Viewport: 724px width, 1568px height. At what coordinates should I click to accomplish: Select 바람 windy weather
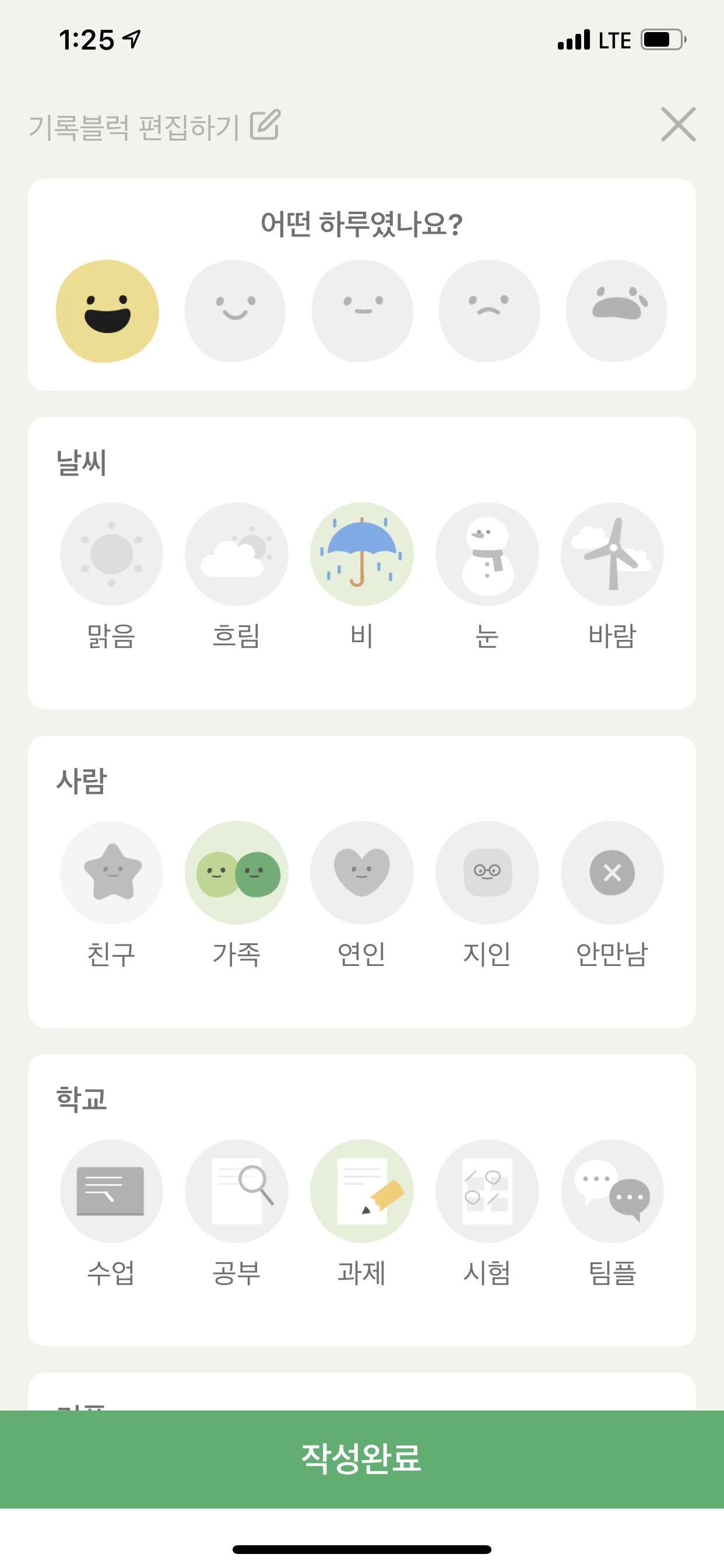[x=612, y=554]
